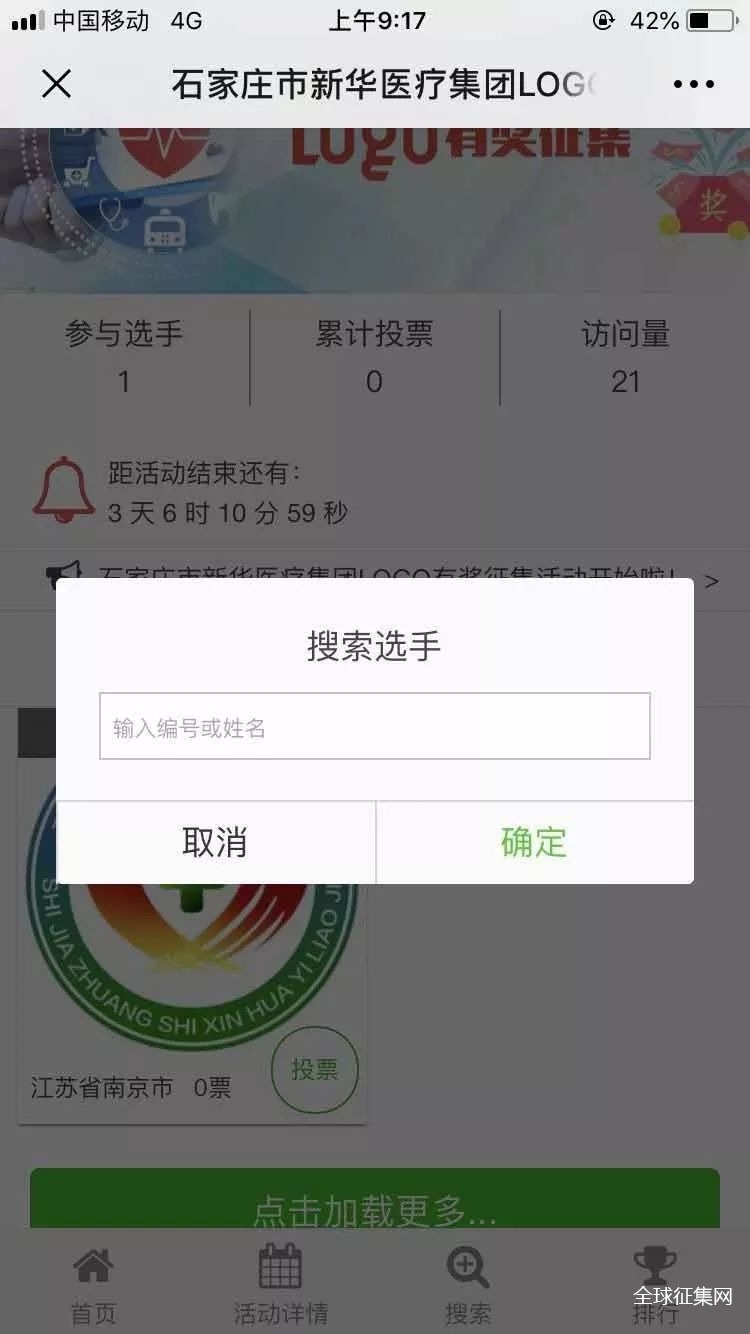This screenshot has width=750, height=1334.
Task: Open the 搜索 tab
Action: click(467, 1286)
